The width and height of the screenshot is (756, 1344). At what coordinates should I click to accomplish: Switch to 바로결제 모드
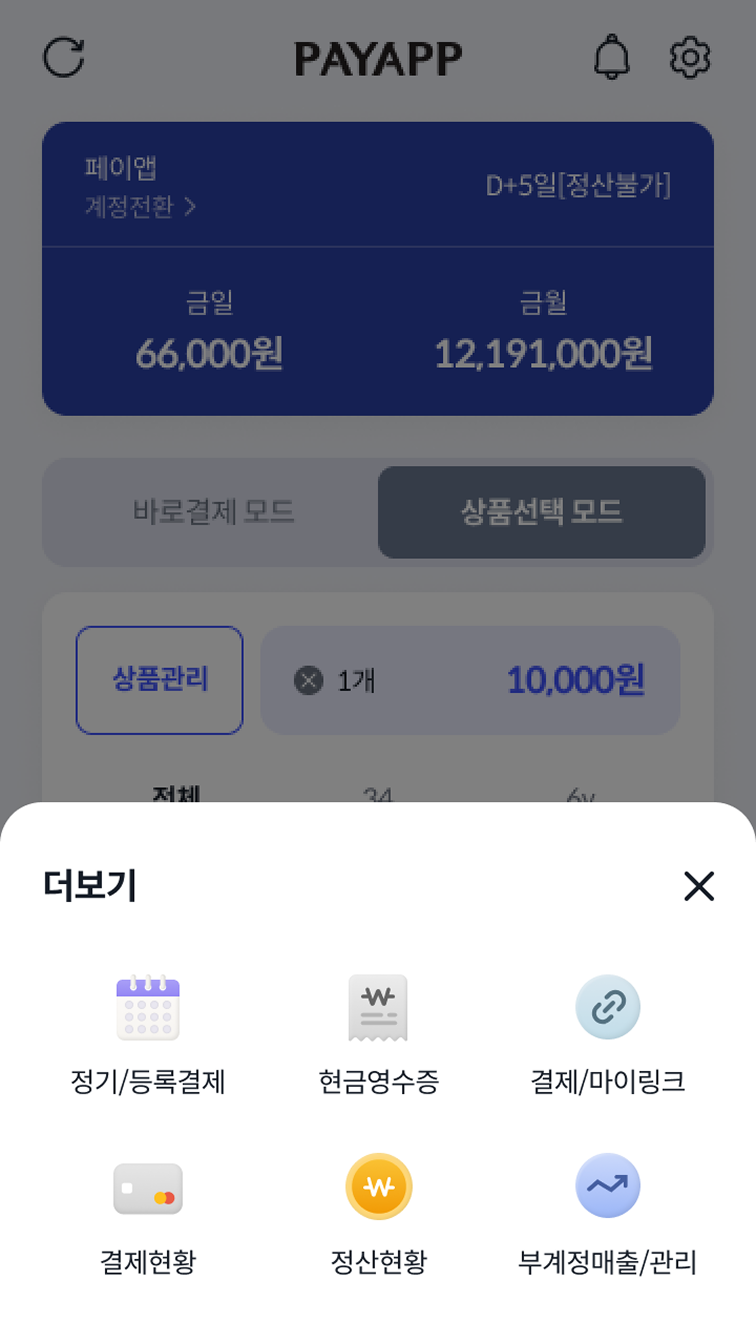(x=213, y=512)
